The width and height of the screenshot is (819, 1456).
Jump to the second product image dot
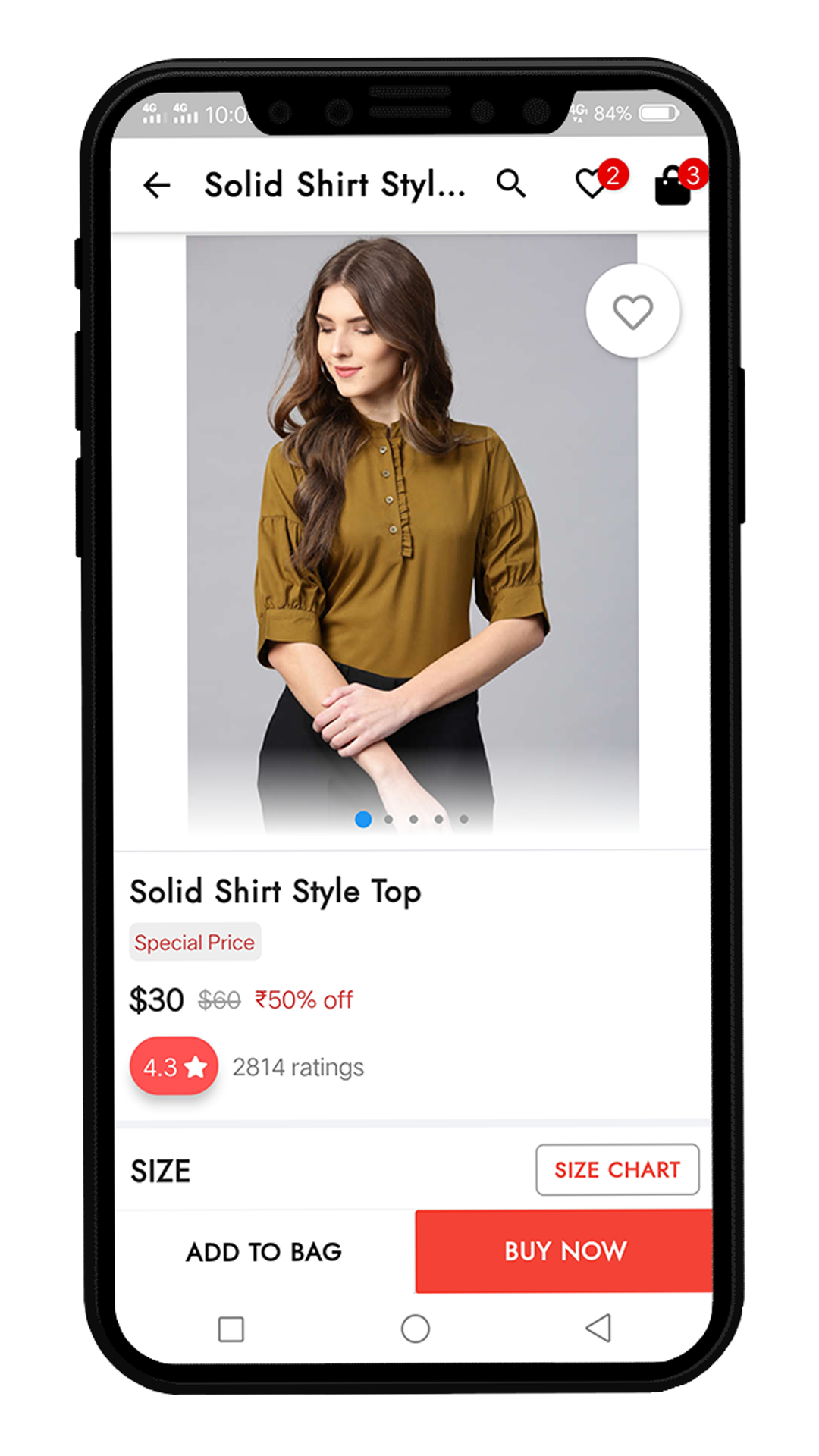tap(389, 819)
